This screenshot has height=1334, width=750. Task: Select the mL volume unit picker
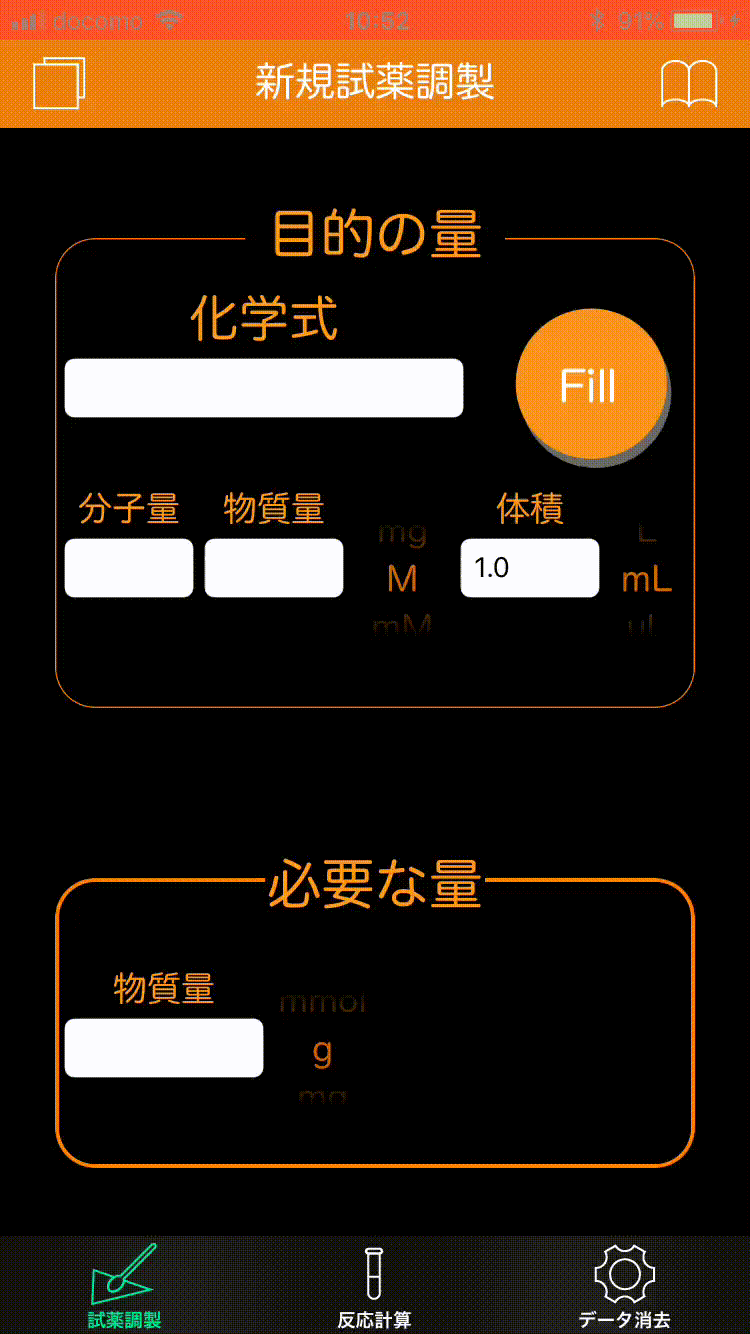(x=646, y=579)
